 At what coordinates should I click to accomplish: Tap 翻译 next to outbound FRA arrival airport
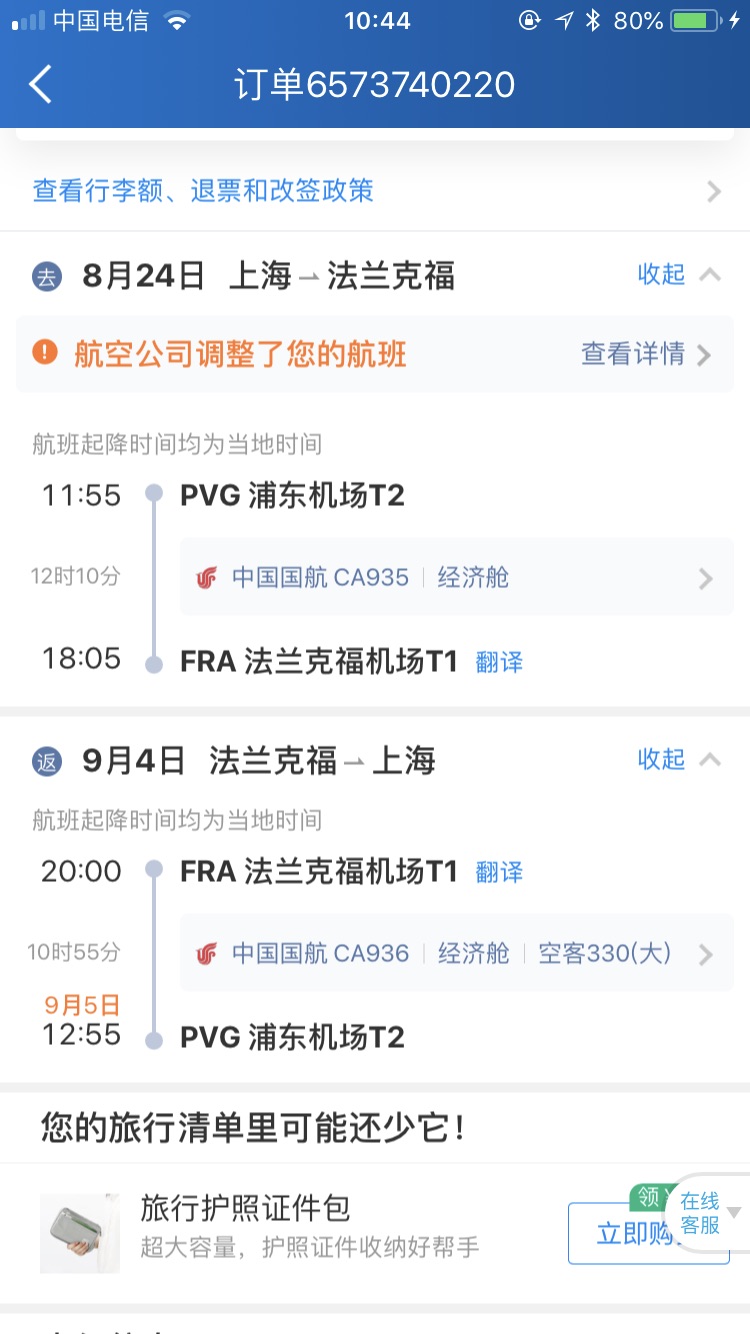499,662
